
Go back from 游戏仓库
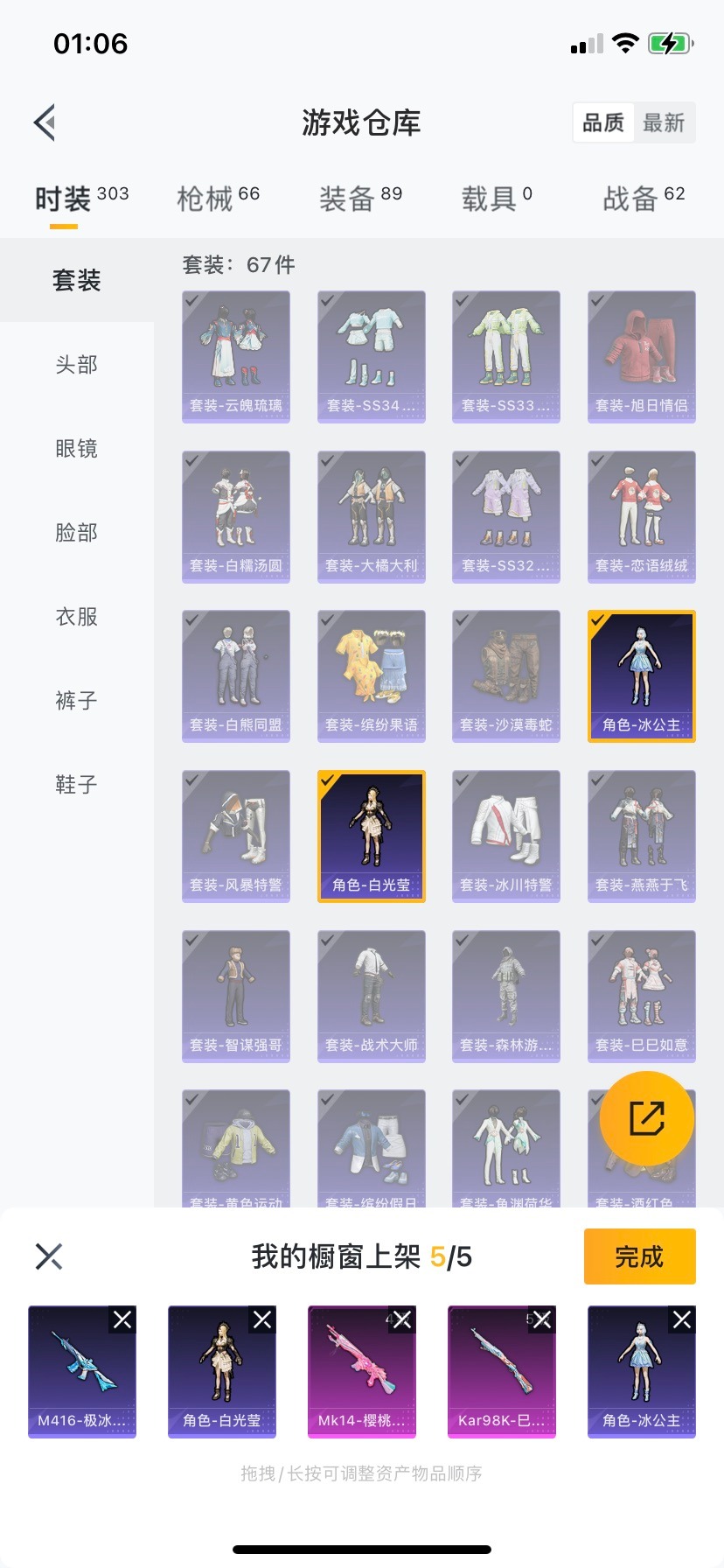click(x=45, y=122)
